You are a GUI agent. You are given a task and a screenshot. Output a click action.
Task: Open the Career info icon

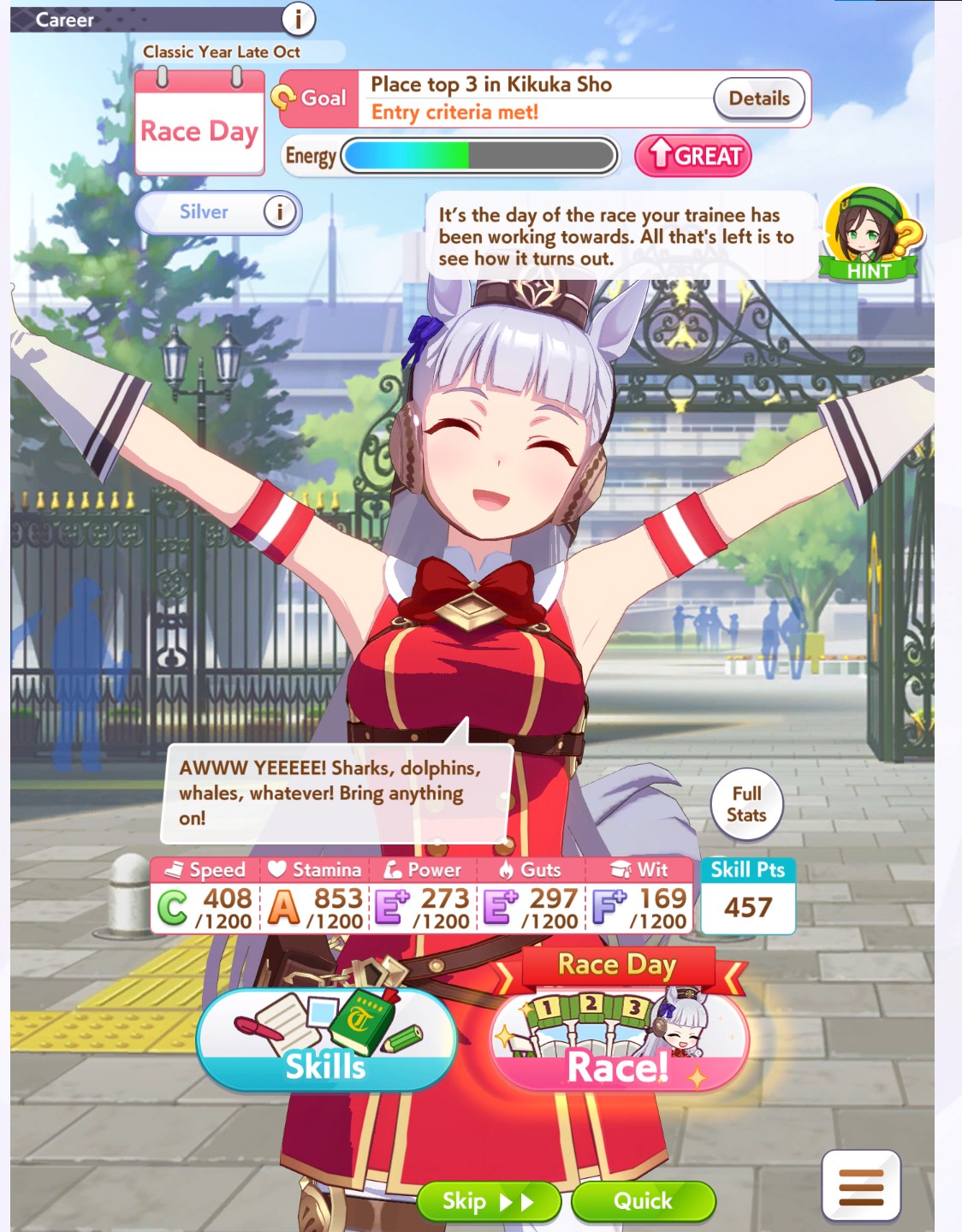pyautogui.click(x=298, y=18)
